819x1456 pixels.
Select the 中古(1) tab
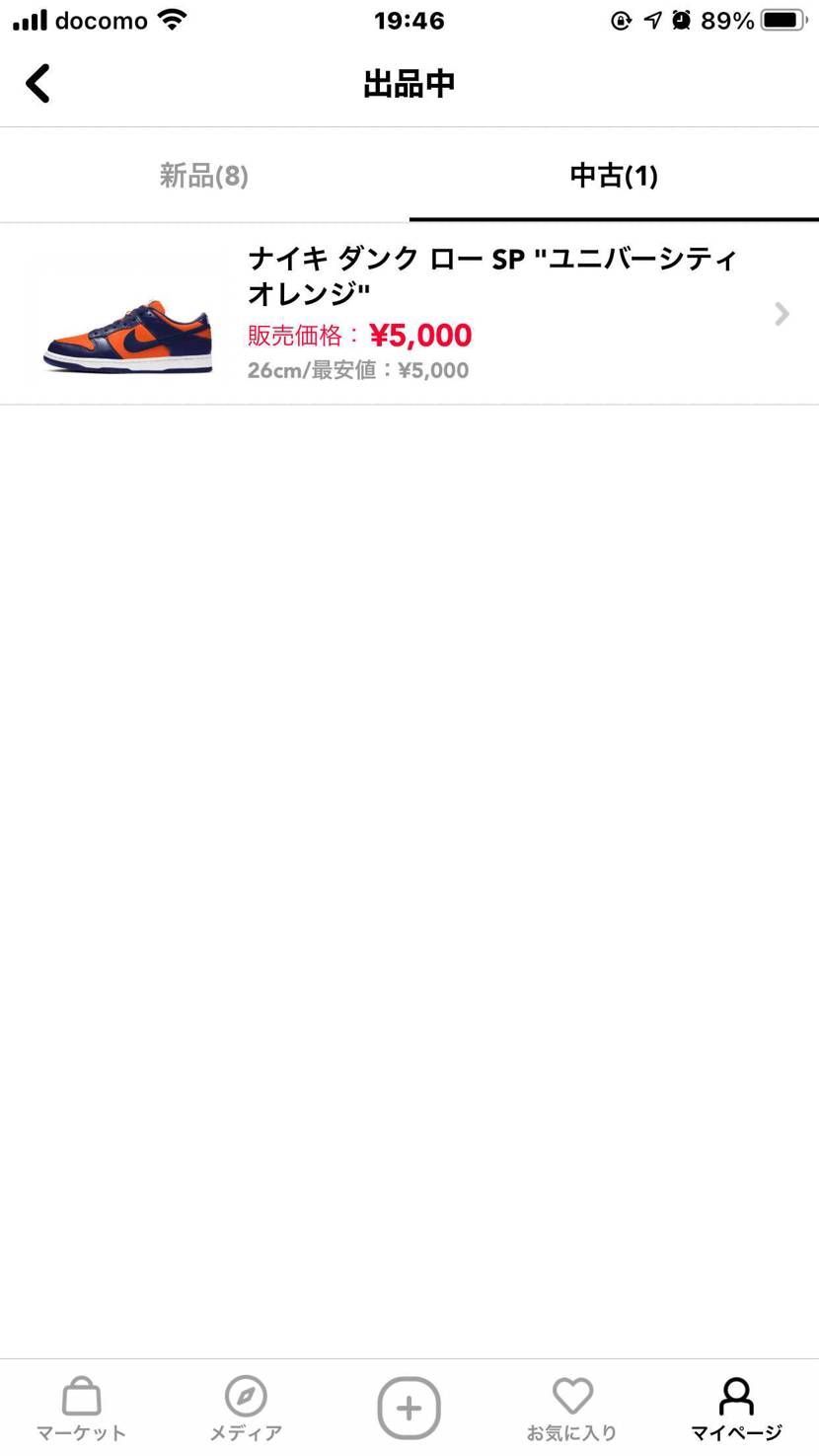pos(614,176)
